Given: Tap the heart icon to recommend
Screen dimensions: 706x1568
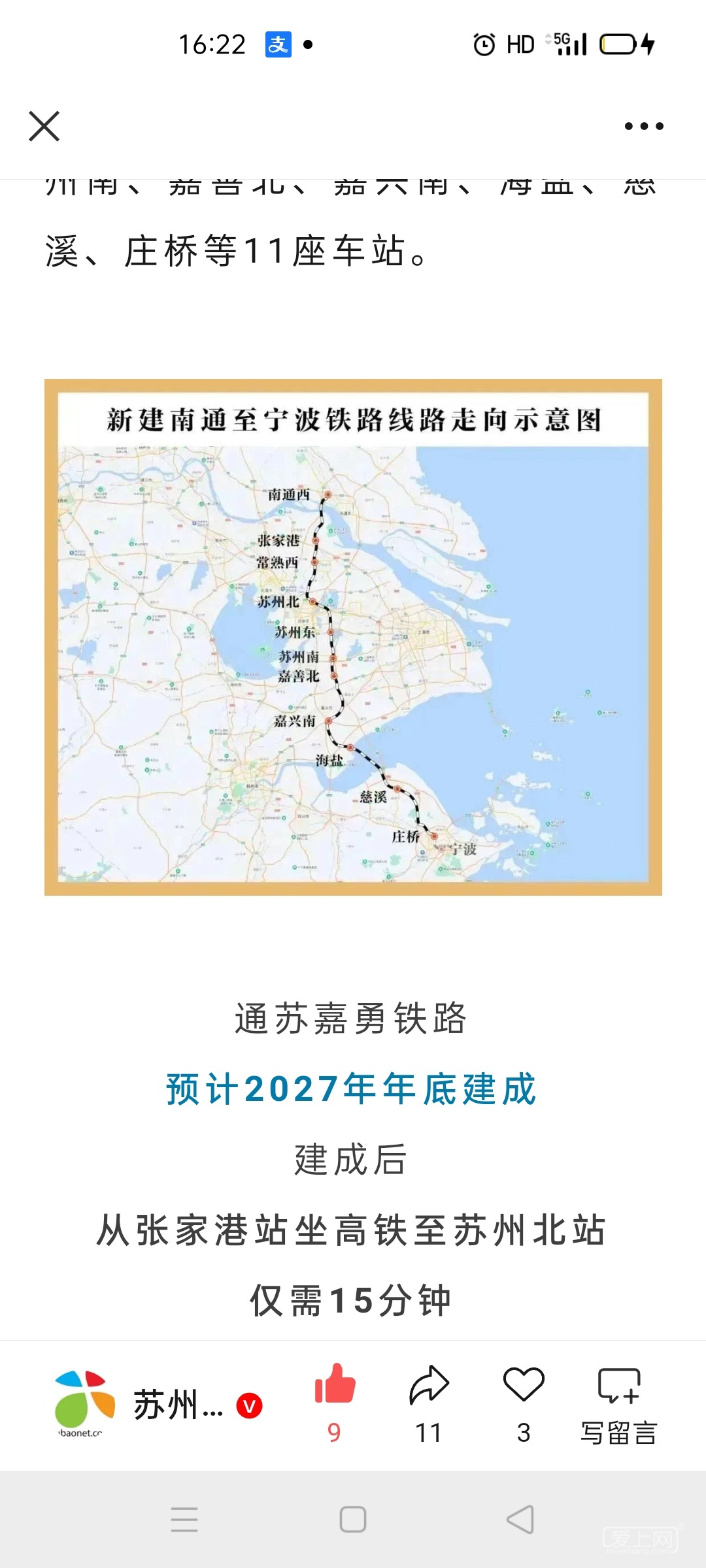Looking at the screenshot, I should click(524, 1385).
